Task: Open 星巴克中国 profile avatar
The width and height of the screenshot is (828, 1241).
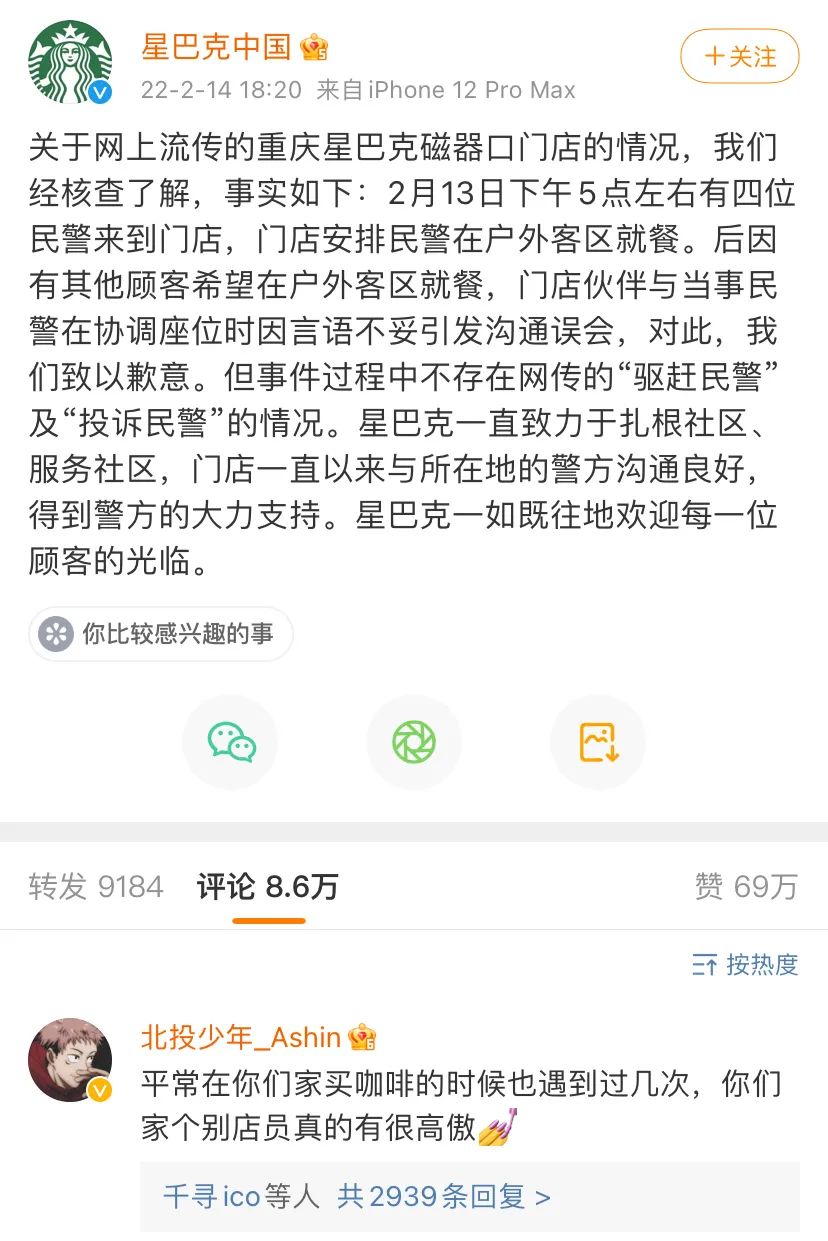Action: click(x=70, y=62)
